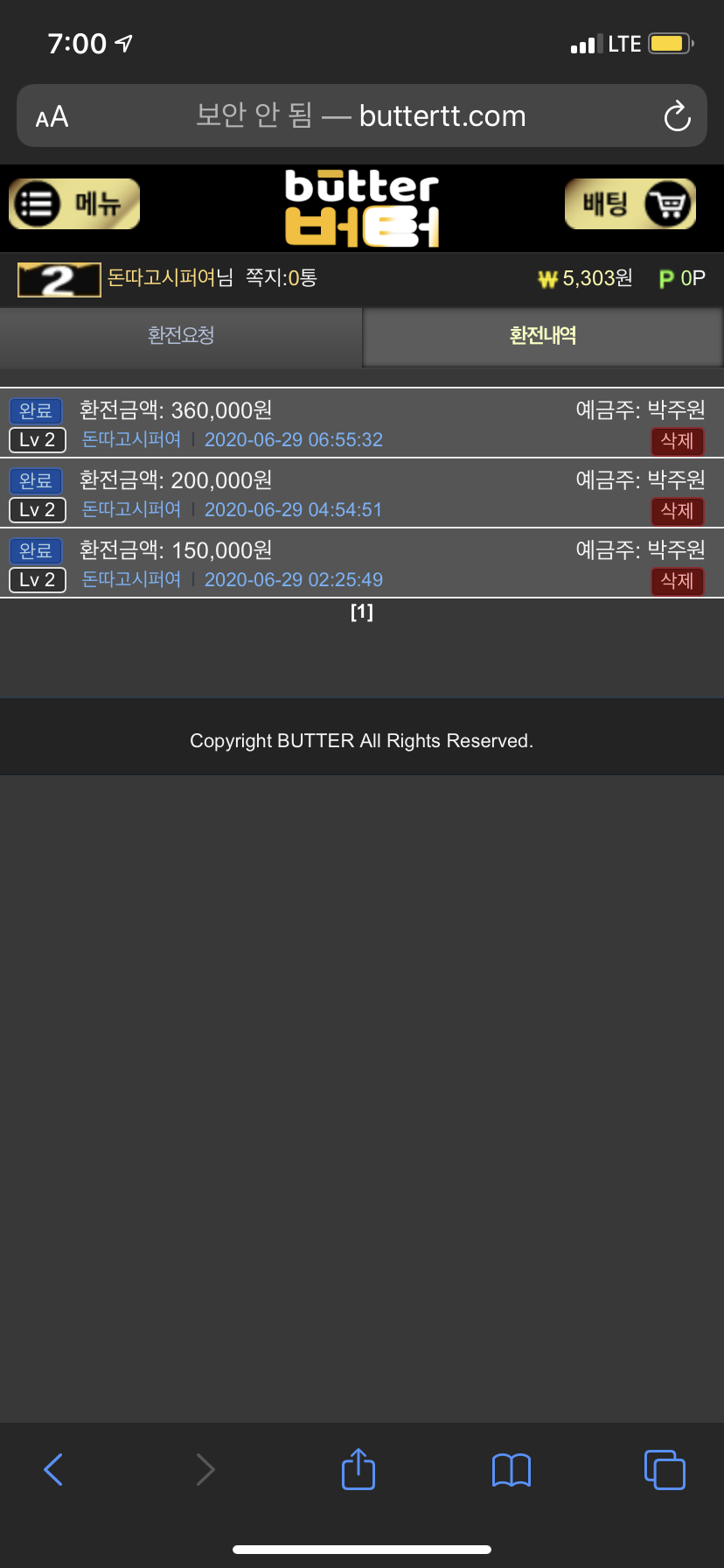Delete the 360,000원 exchange record
724x1568 pixels.
pos(677,441)
